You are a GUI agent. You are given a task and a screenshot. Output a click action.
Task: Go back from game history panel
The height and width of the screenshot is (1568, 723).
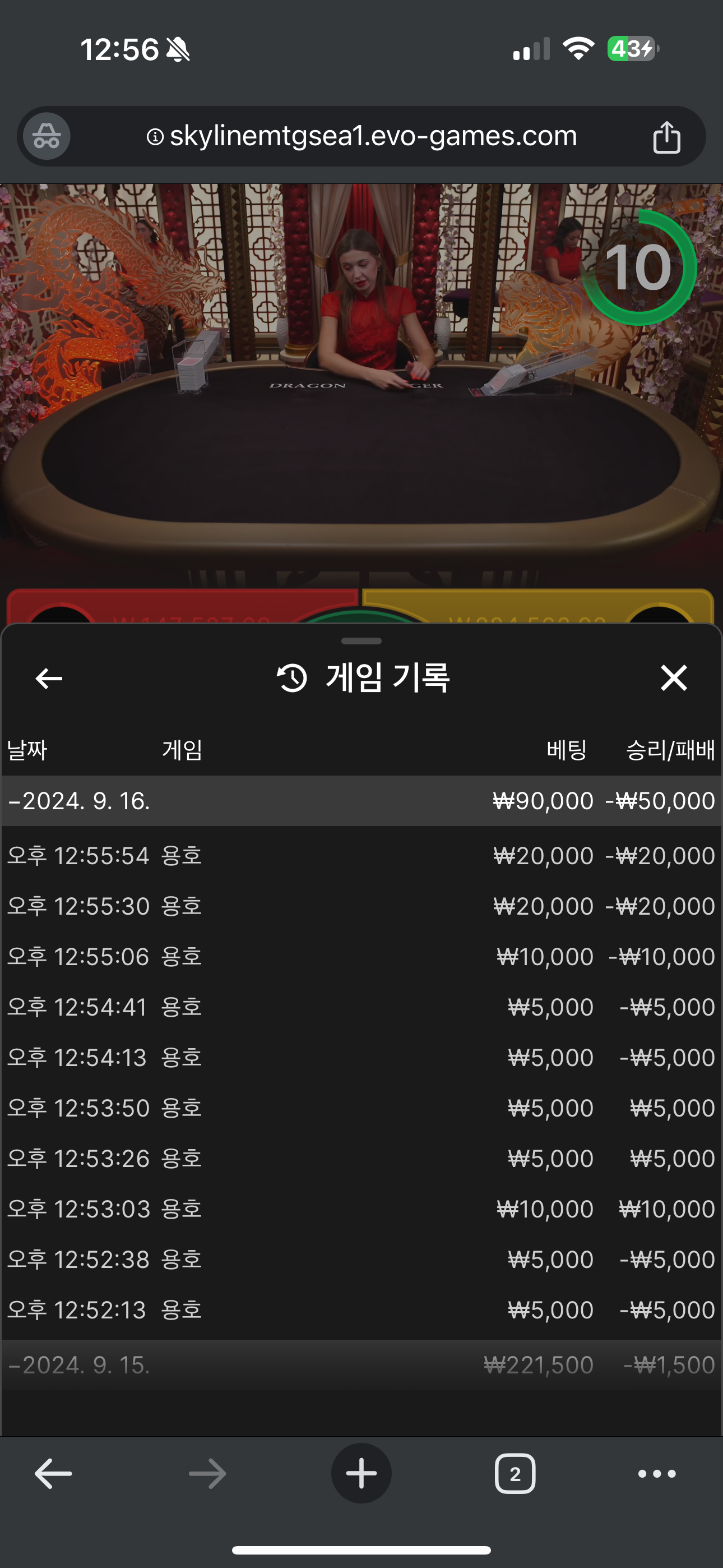point(49,678)
